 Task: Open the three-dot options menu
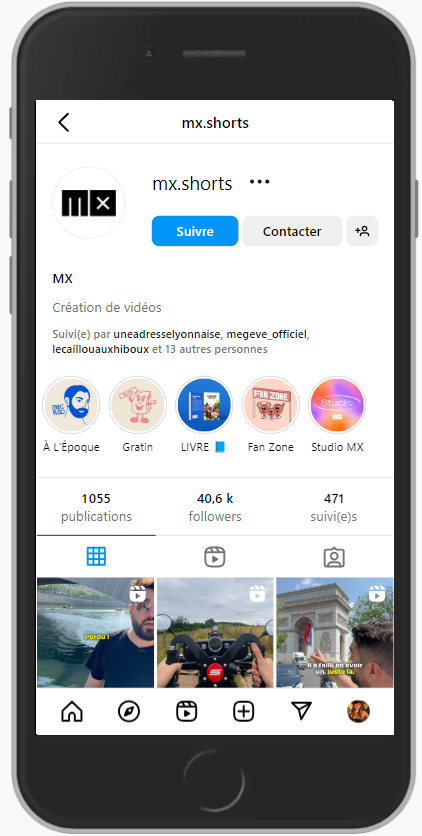pyautogui.click(x=259, y=182)
